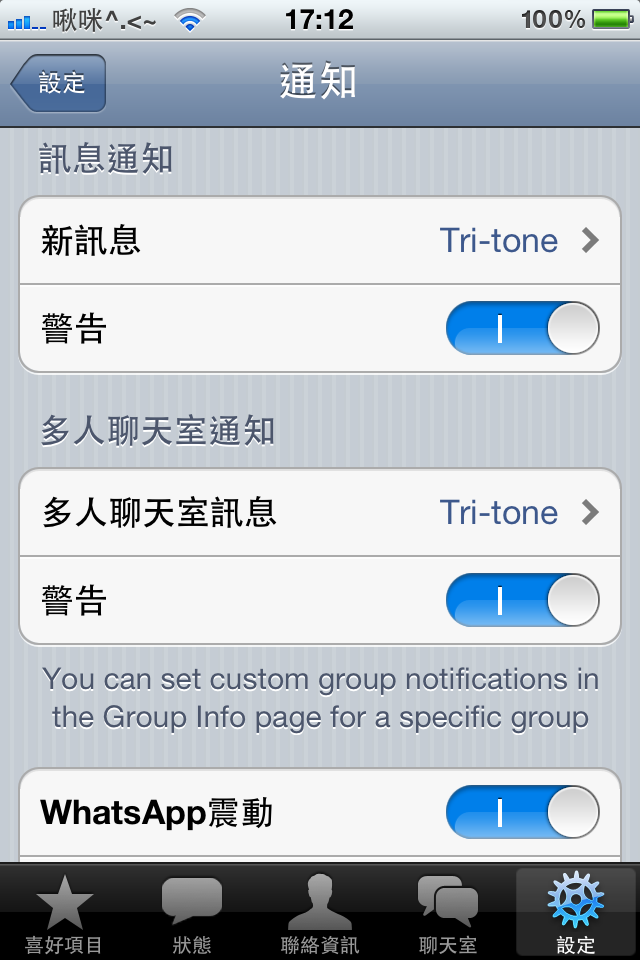Switch to the 喜好項目 tab
This screenshot has height=960, width=640.
(x=64, y=913)
